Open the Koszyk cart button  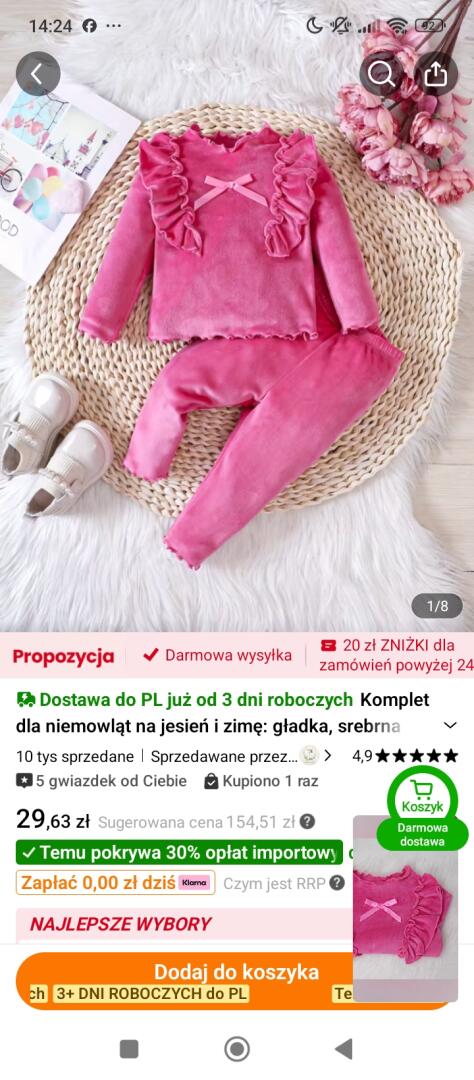(422, 800)
